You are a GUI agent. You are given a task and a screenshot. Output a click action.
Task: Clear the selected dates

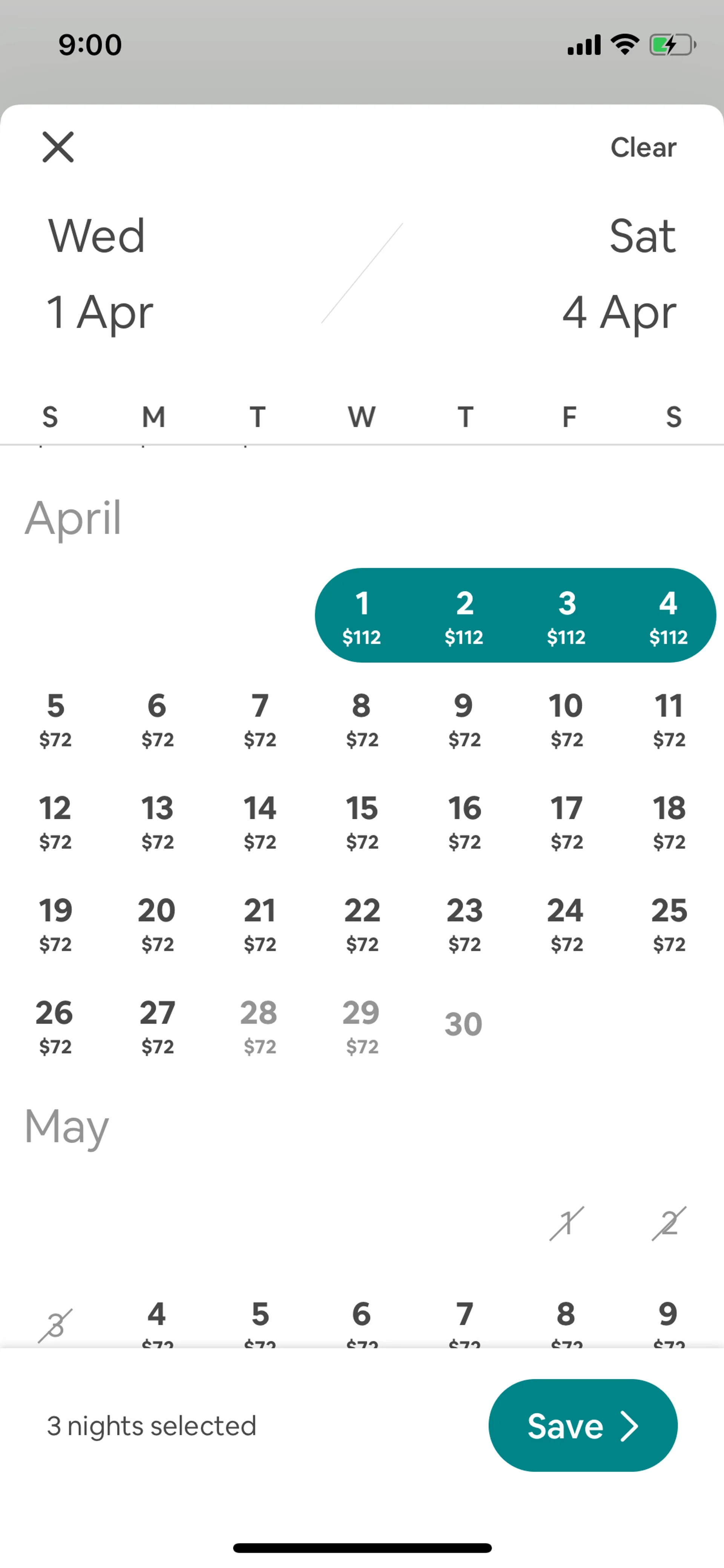click(643, 147)
